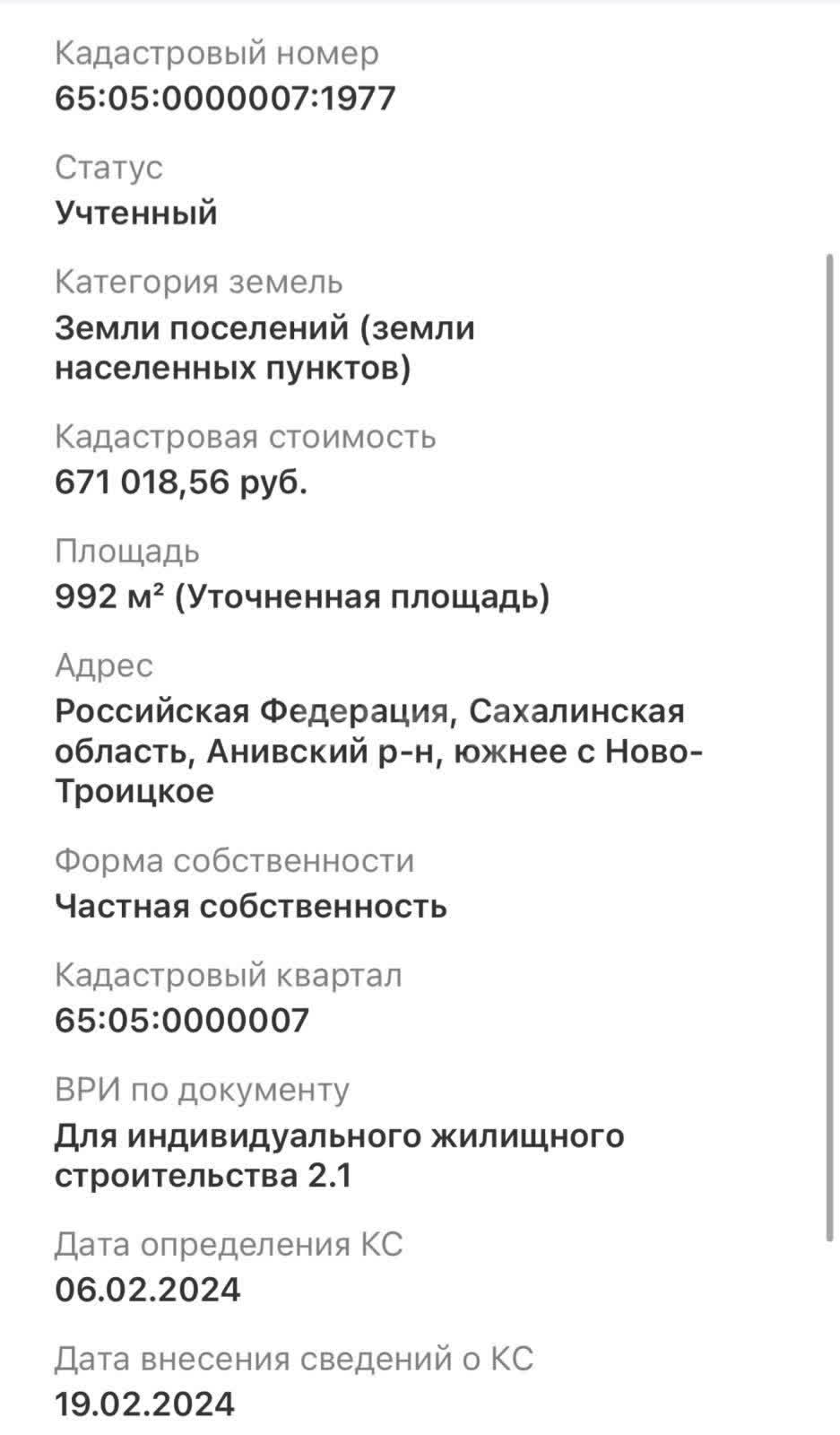The image size is (840, 1435).
Task: Click the «Статус» field label
Action: point(109,165)
